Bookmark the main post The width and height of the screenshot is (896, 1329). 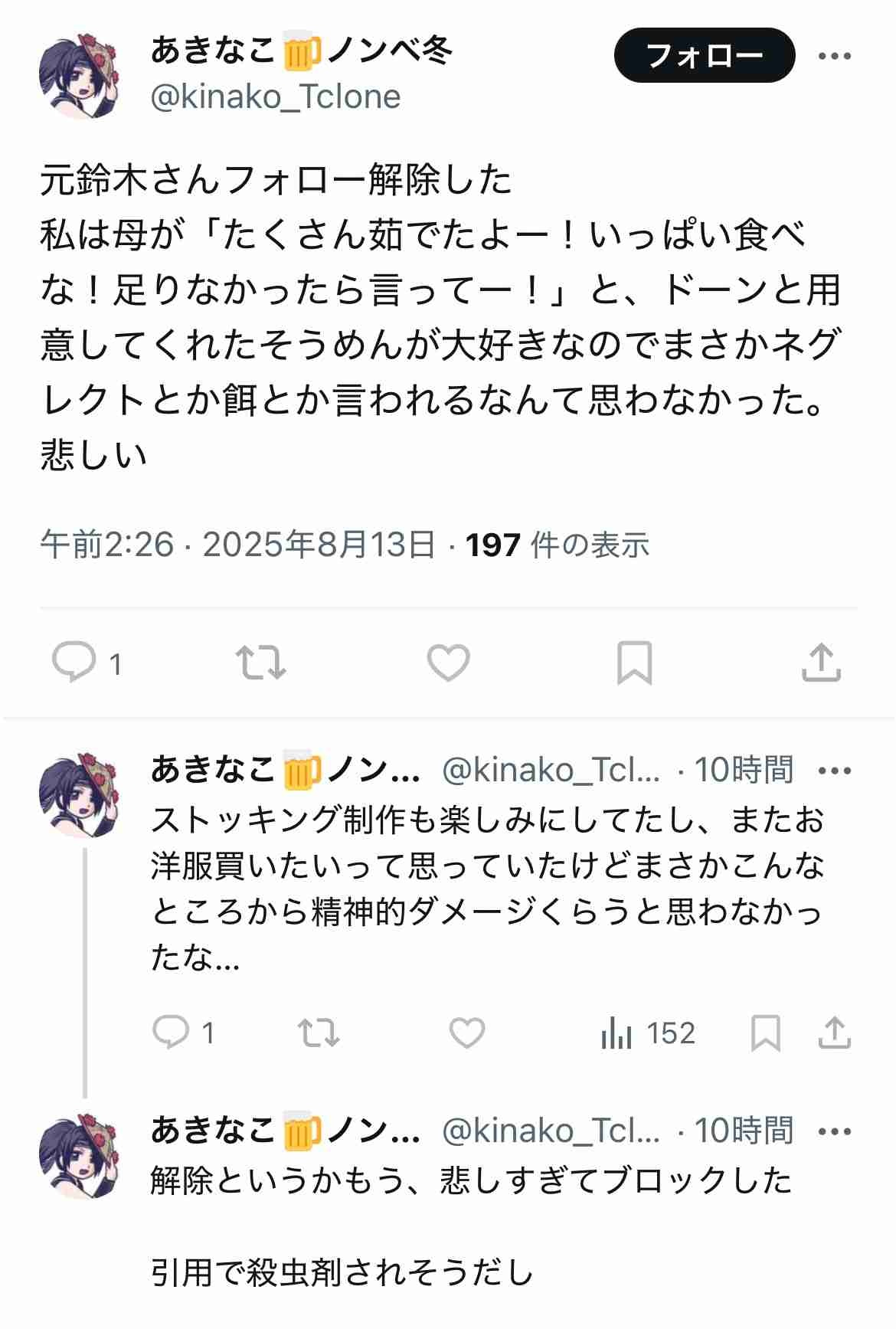point(634,663)
